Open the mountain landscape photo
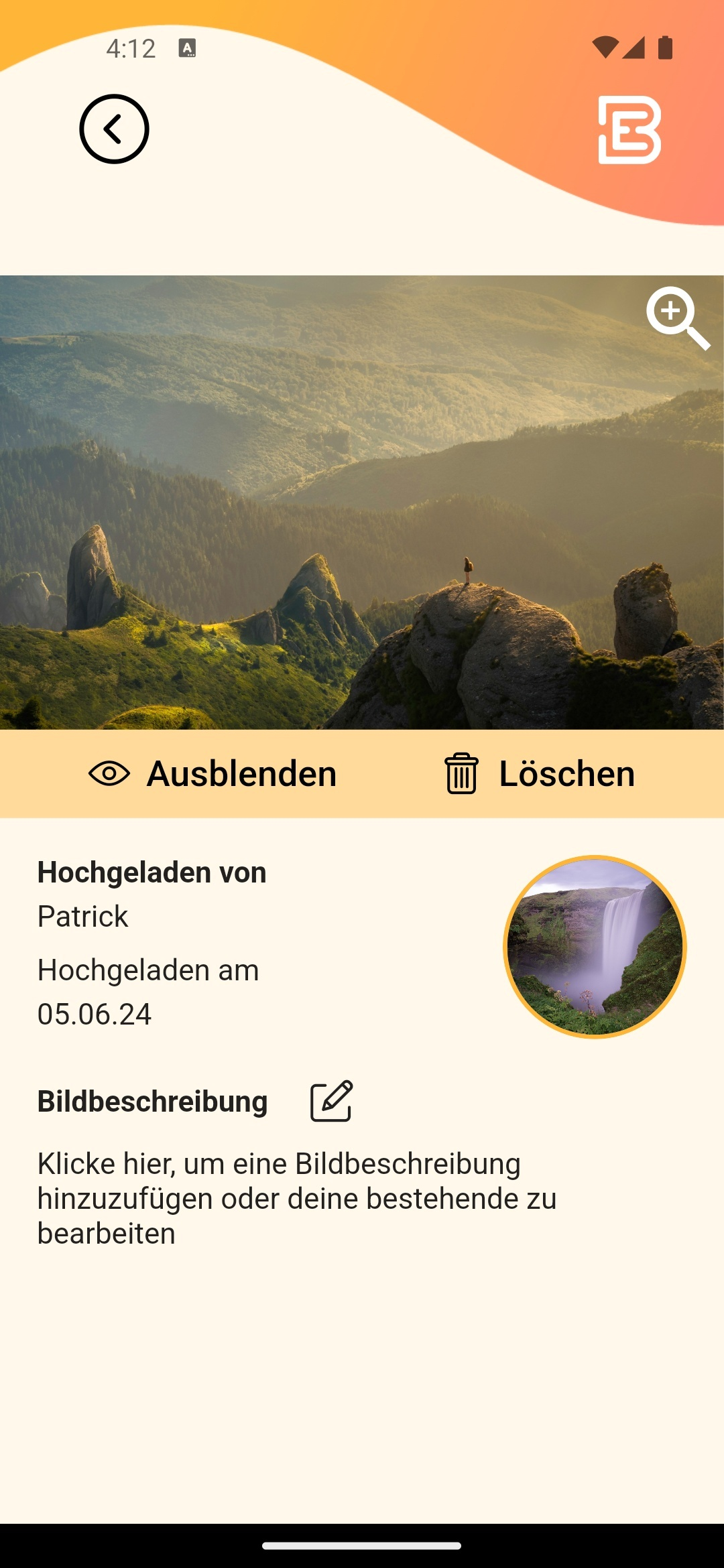The image size is (724, 1568). pos(362,503)
